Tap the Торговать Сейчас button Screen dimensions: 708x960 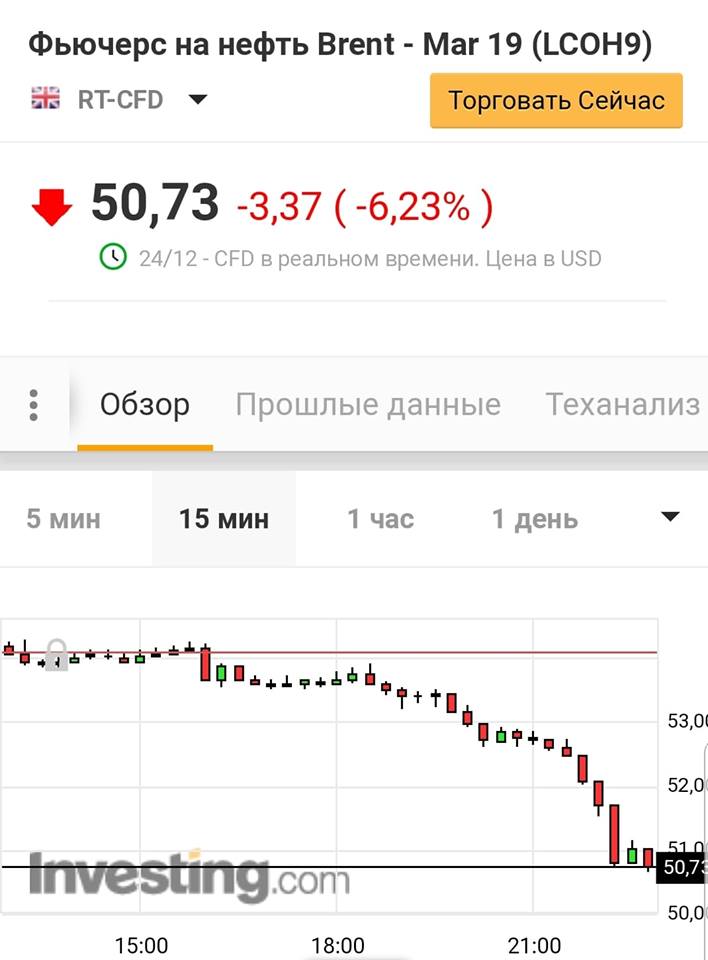[556, 101]
